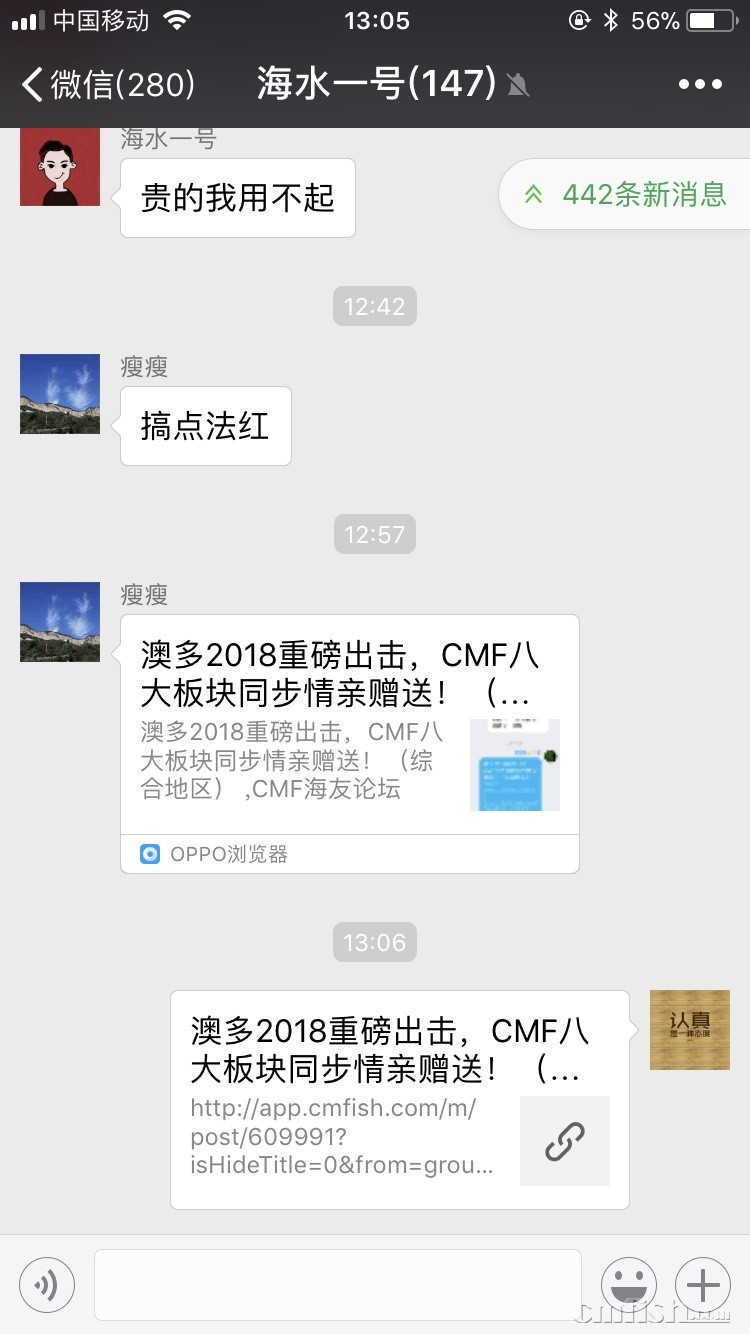The width and height of the screenshot is (750, 1334).
Task: Switch to voice message input
Action: pyautogui.click(x=47, y=1285)
